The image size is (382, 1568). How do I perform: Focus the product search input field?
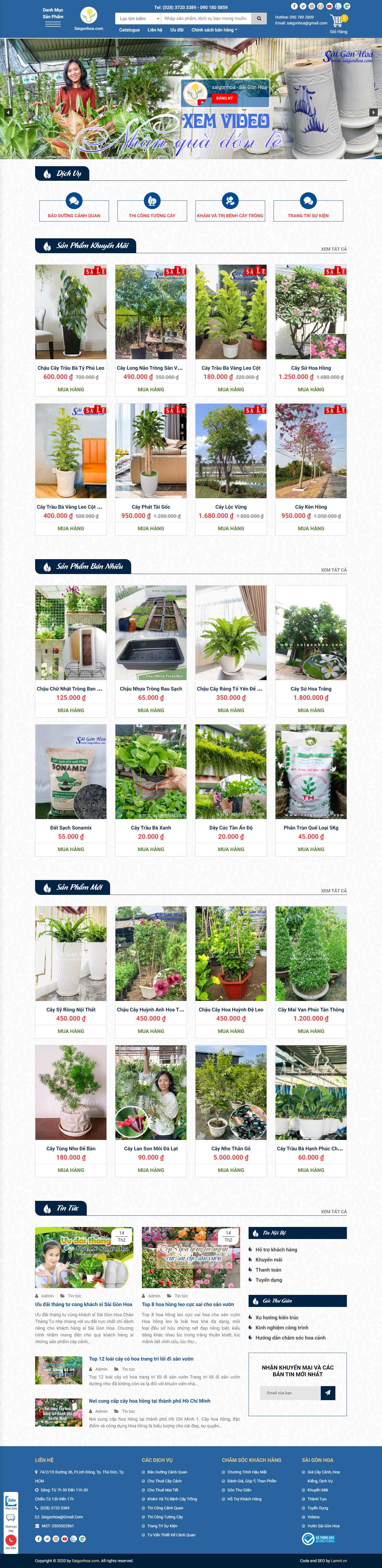(206, 19)
